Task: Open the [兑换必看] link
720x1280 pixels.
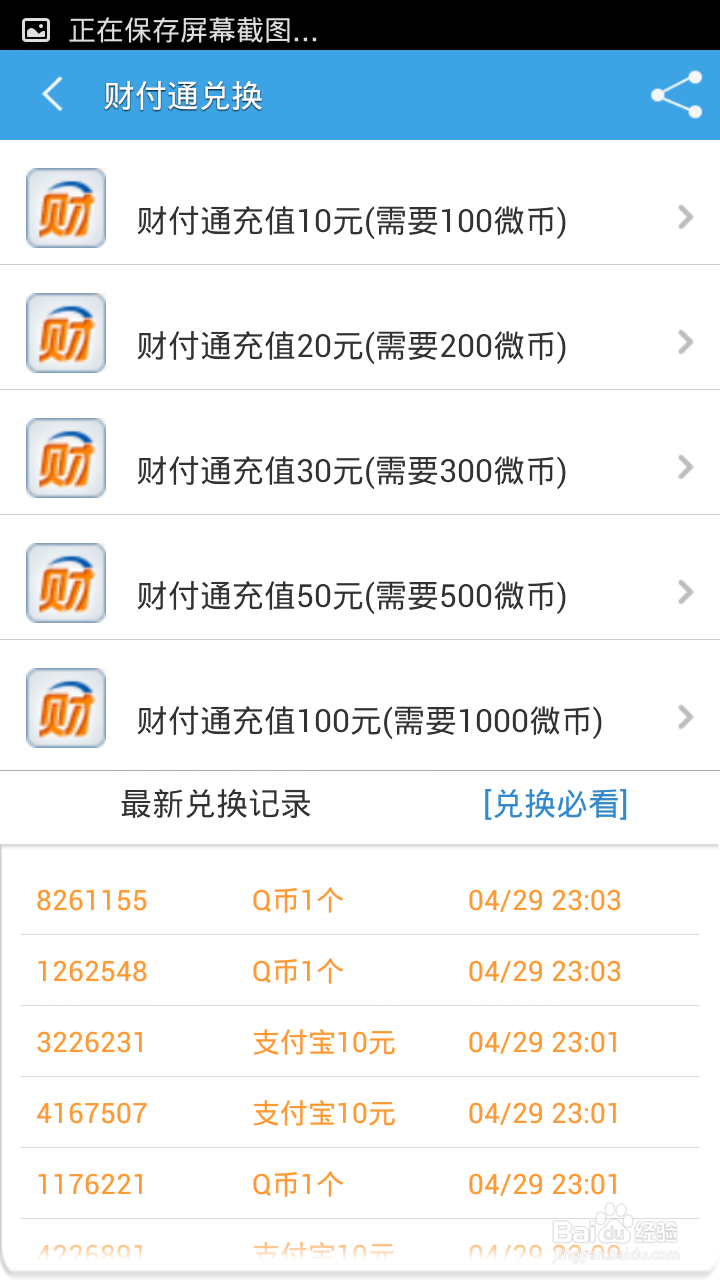Action: click(555, 805)
